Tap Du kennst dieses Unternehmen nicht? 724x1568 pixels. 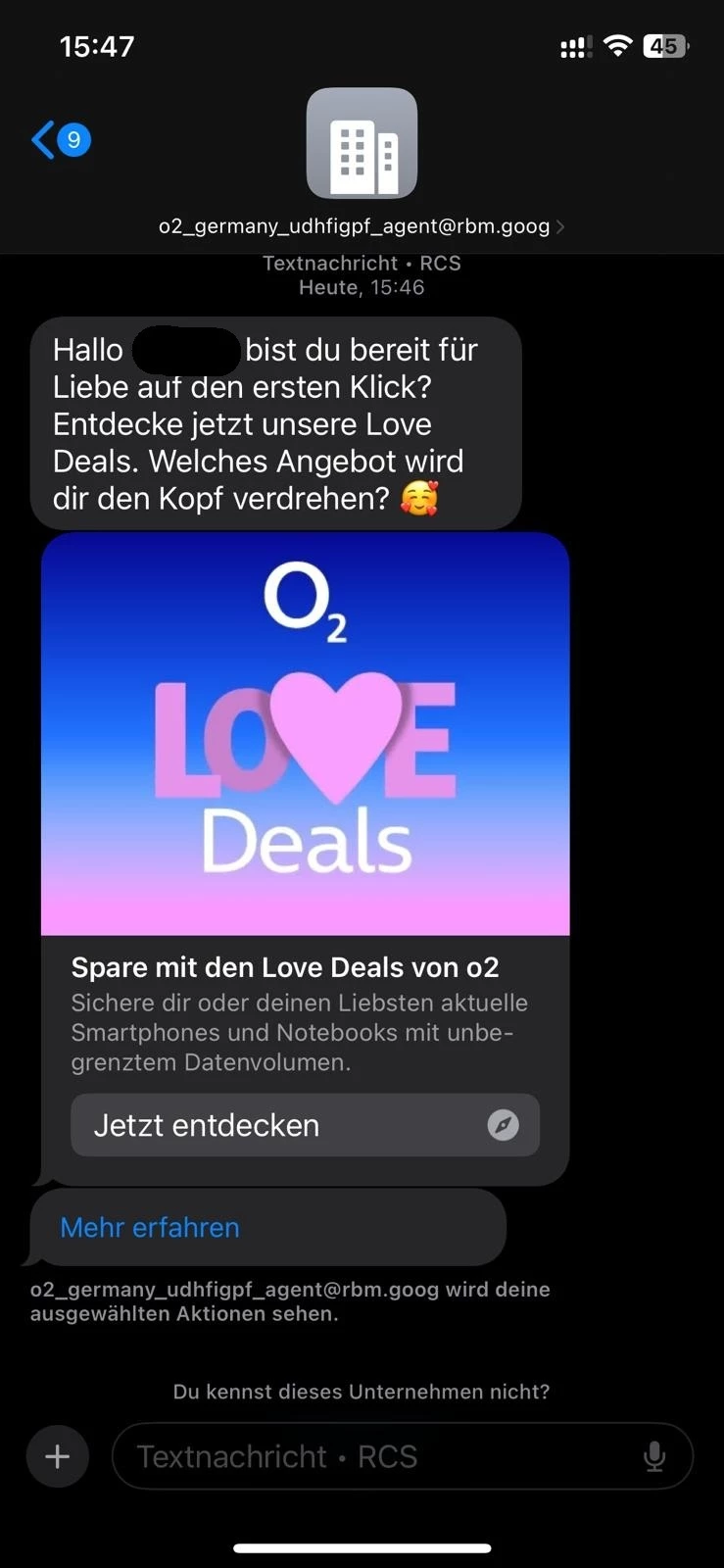click(362, 1392)
